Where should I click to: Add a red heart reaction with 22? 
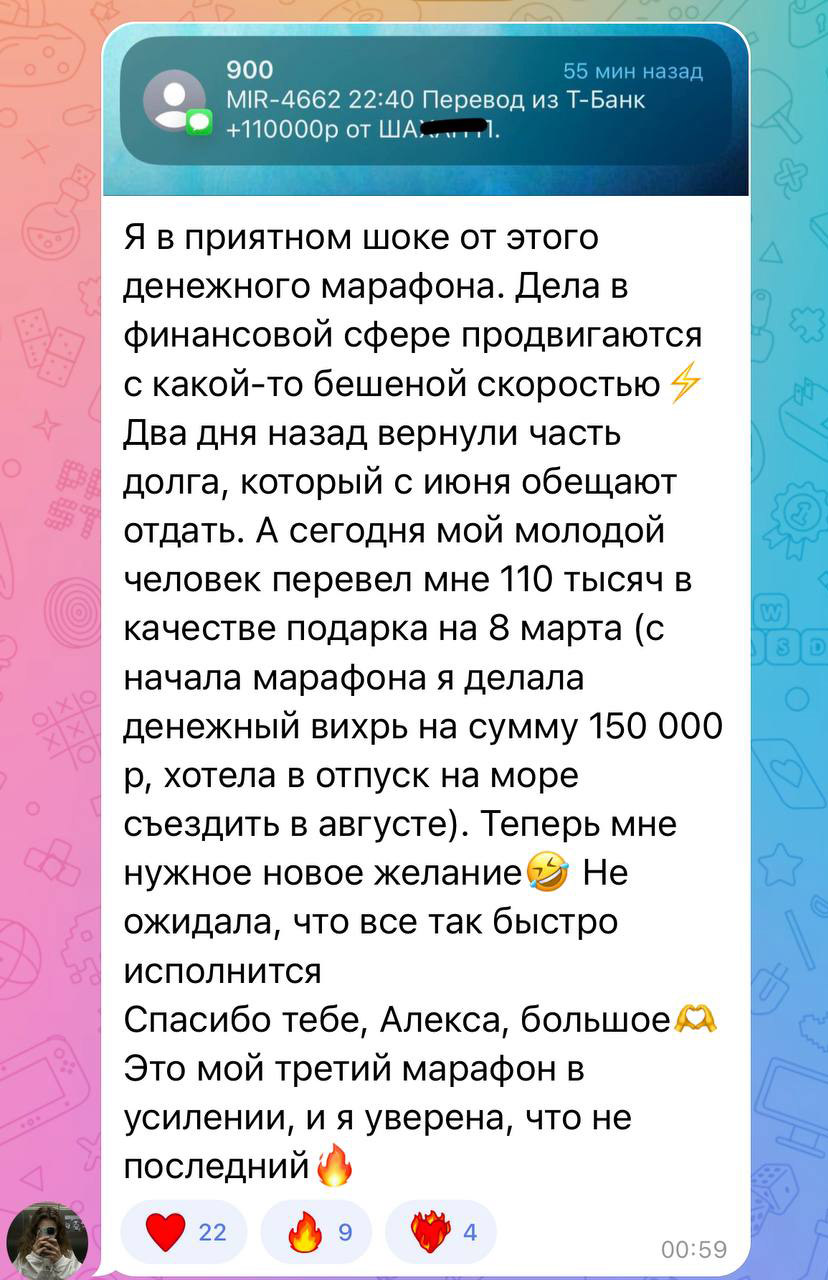tap(185, 1232)
